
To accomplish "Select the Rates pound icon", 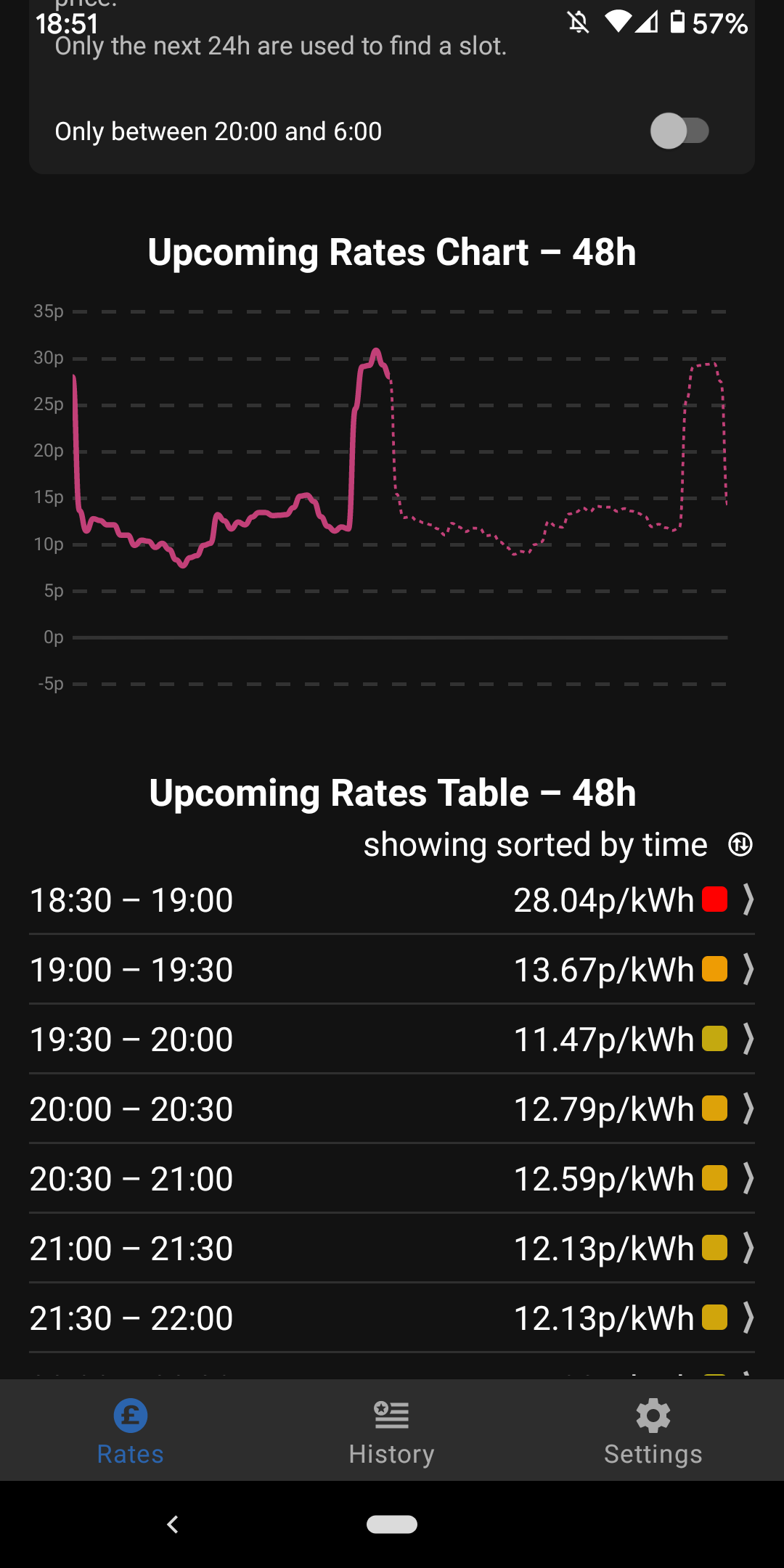I will pyautogui.click(x=129, y=1414).
